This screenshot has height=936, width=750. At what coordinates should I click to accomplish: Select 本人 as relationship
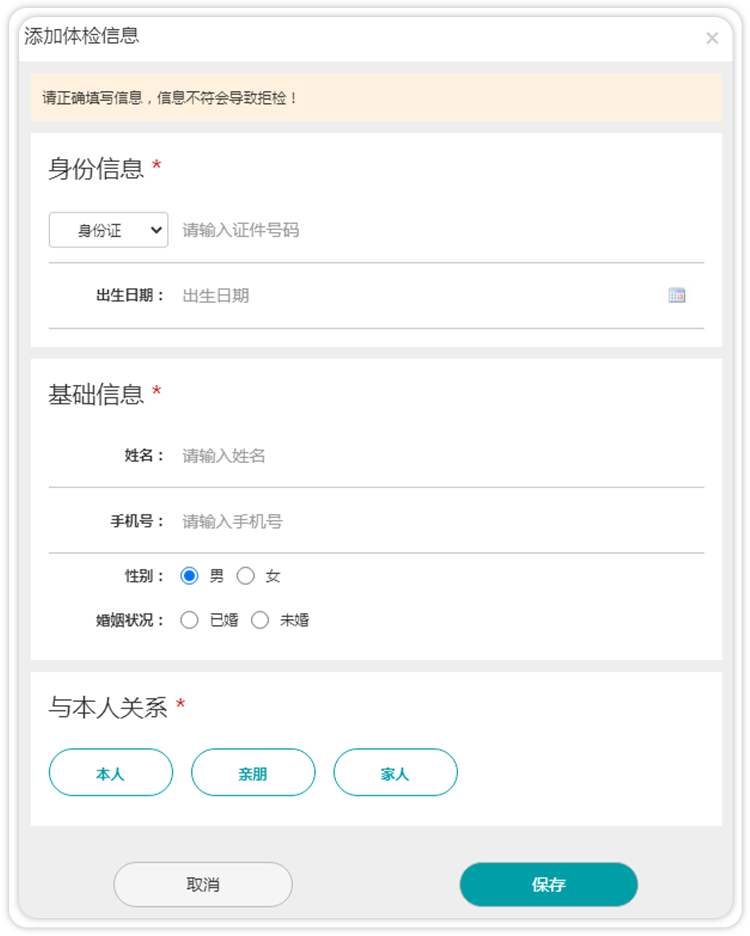111,773
